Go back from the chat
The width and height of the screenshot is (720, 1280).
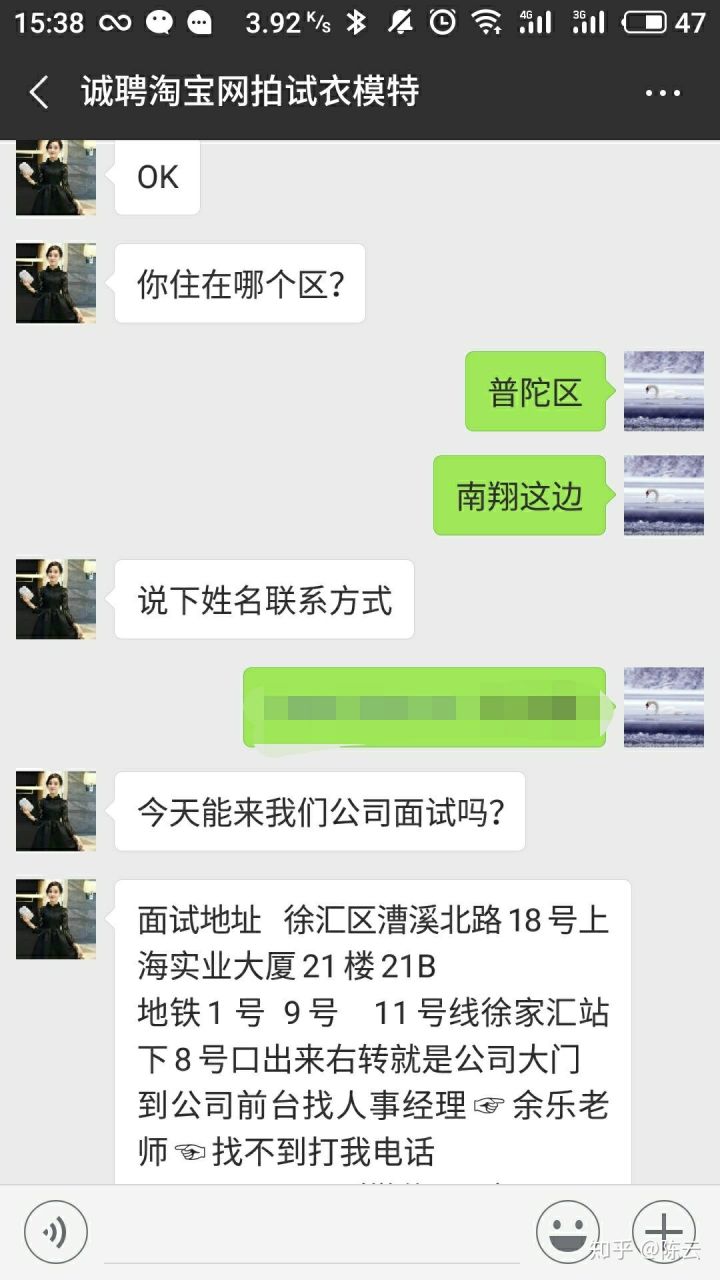[x=38, y=93]
